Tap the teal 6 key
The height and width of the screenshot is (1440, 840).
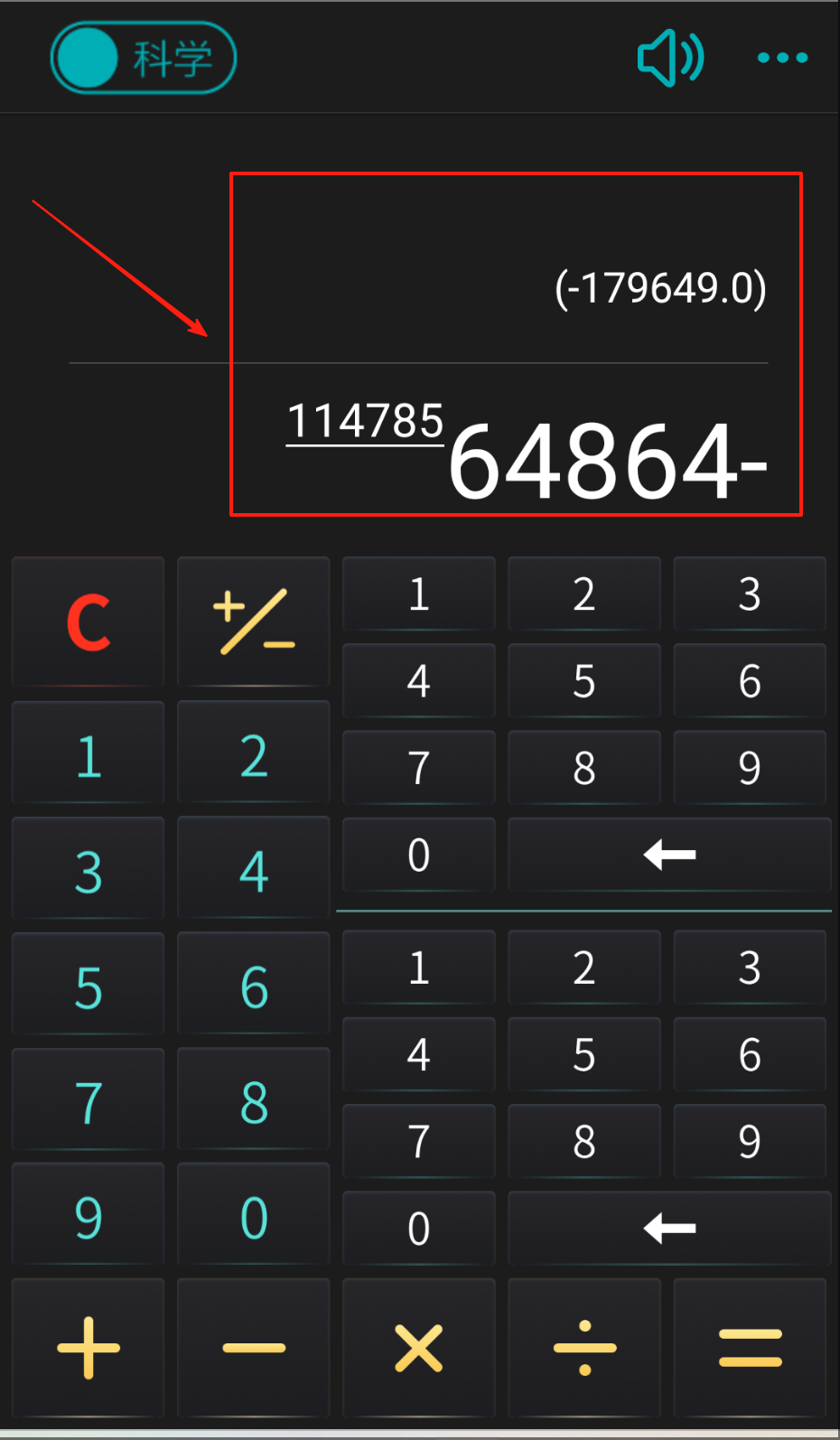tap(254, 986)
